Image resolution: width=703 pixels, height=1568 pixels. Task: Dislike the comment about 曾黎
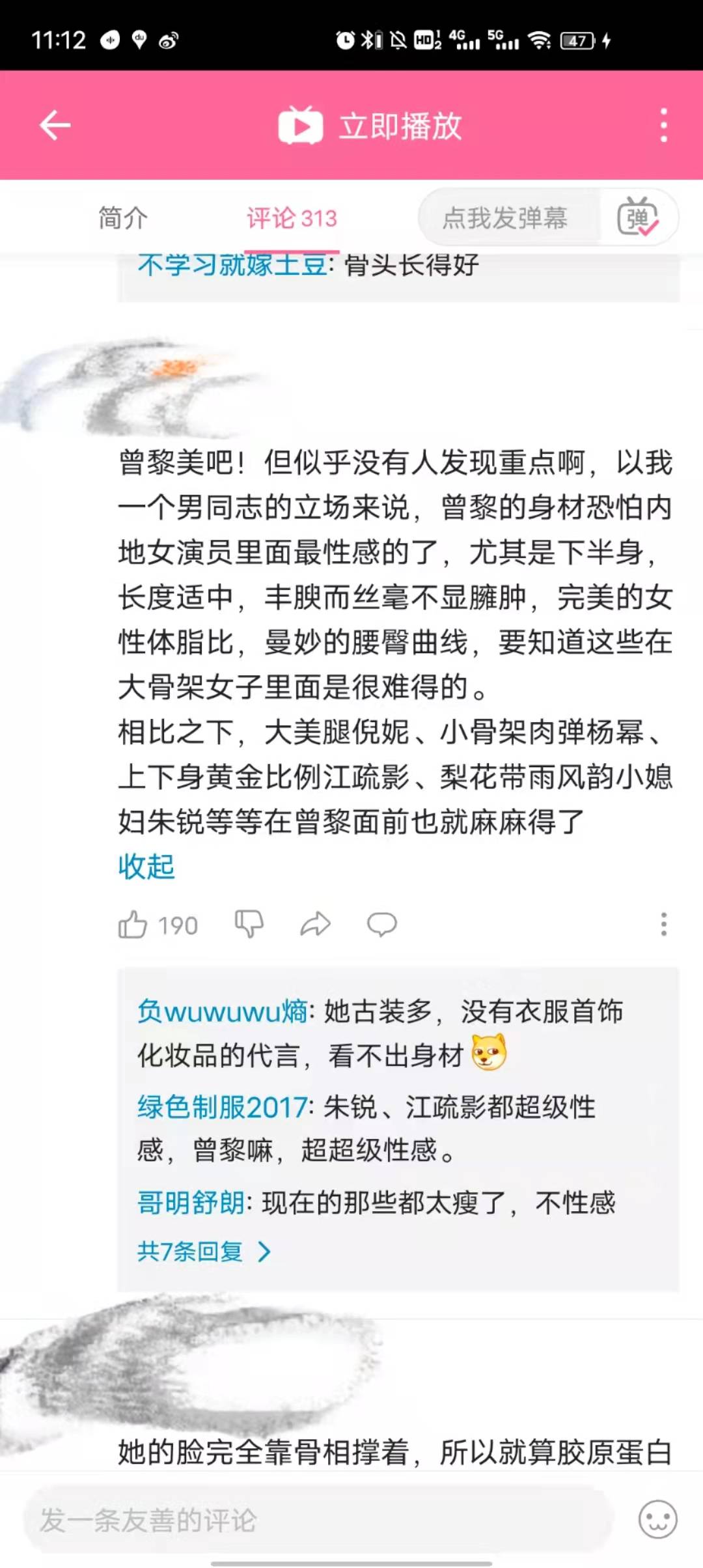tap(249, 924)
